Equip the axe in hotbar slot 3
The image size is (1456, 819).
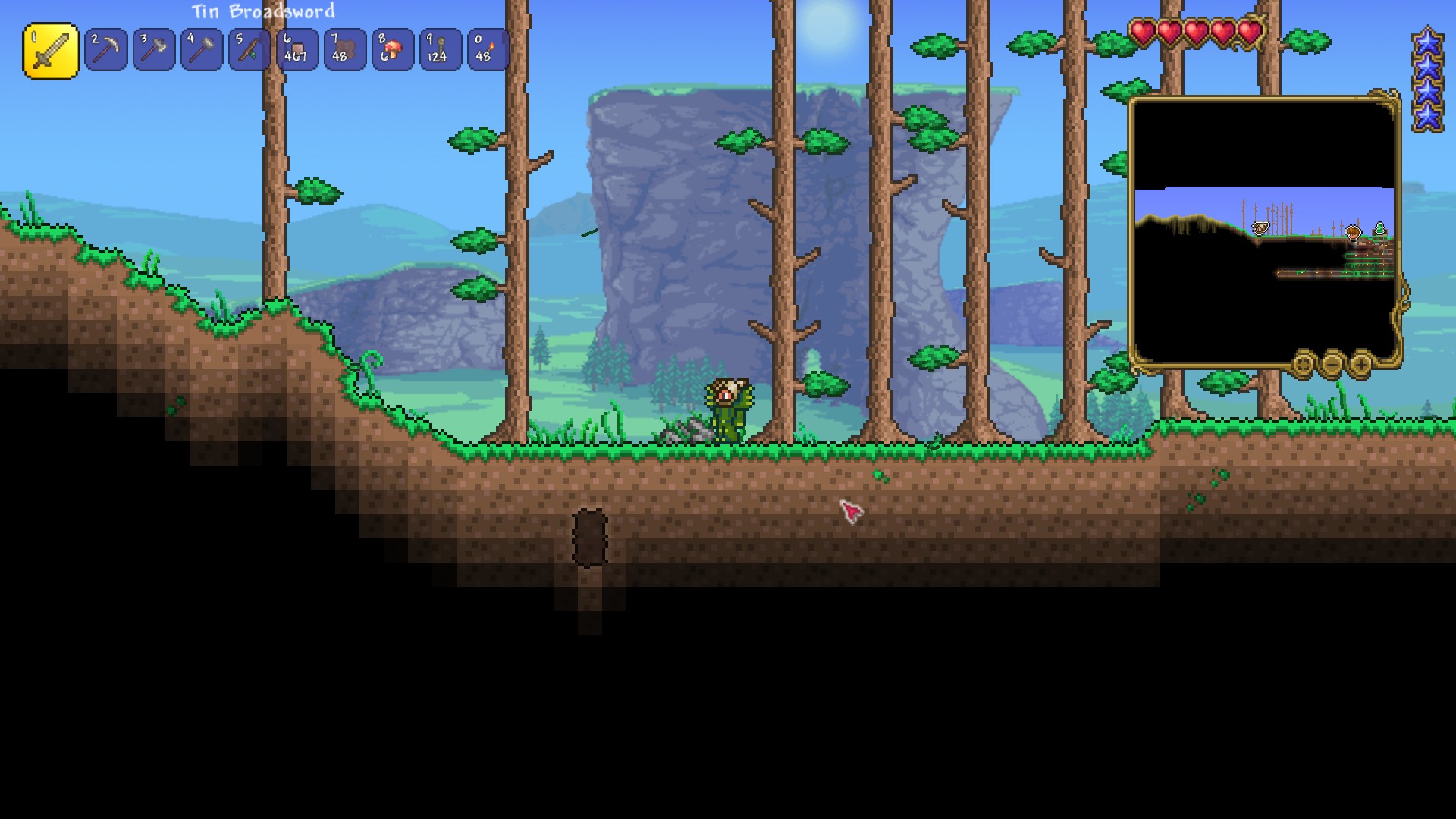click(154, 50)
